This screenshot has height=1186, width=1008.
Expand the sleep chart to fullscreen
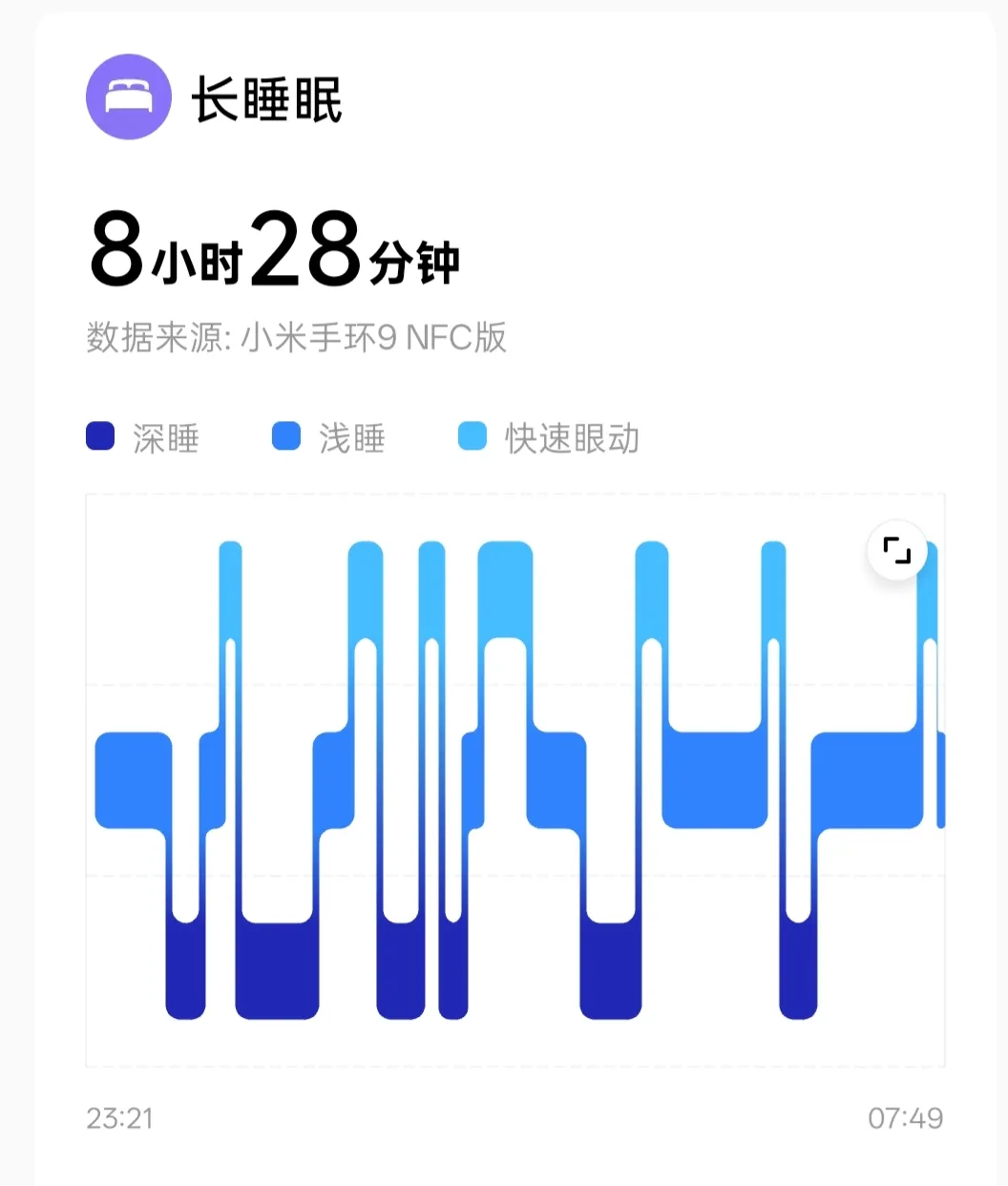pos(896,551)
